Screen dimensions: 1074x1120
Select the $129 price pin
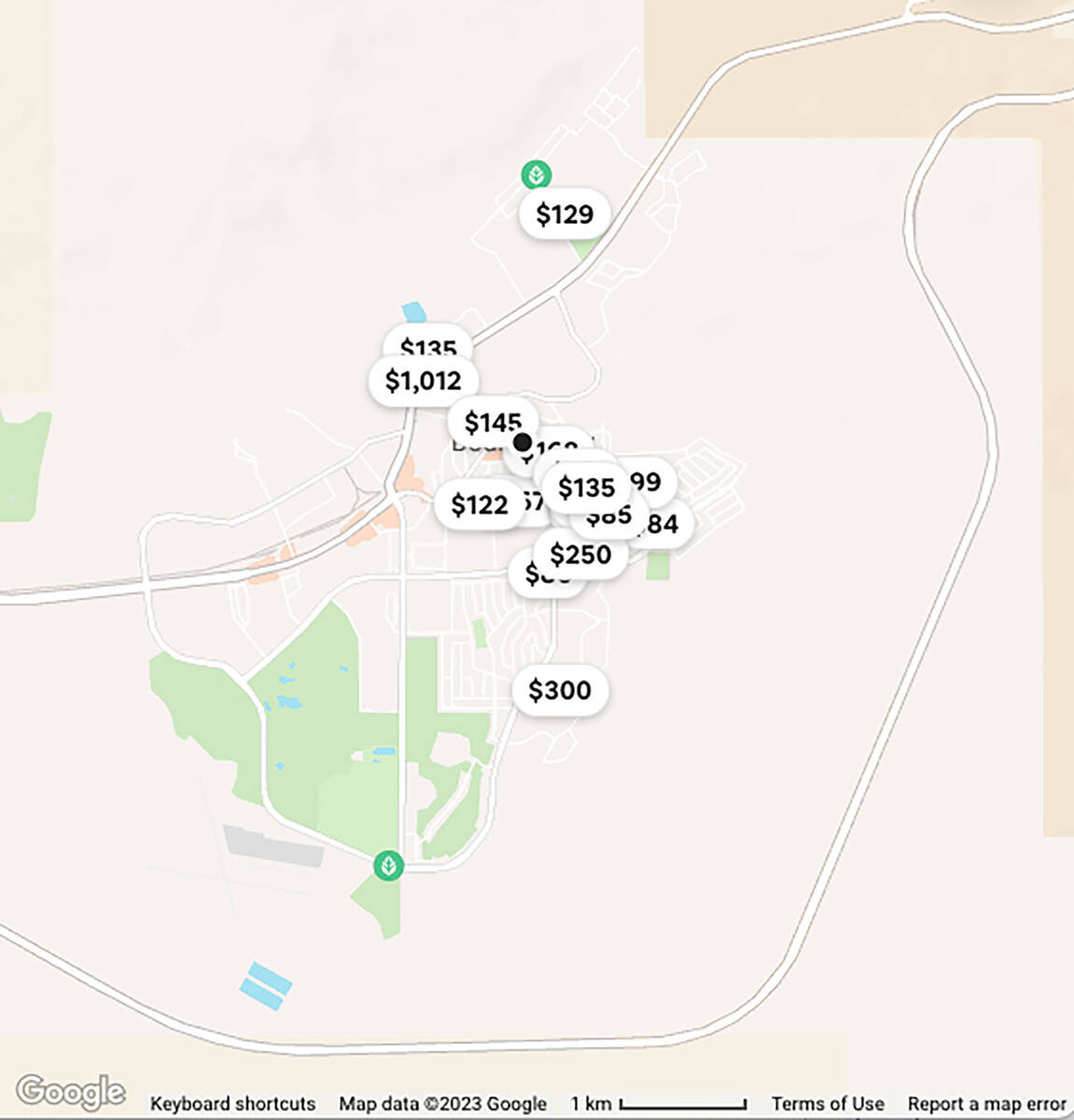coord(565,215)
